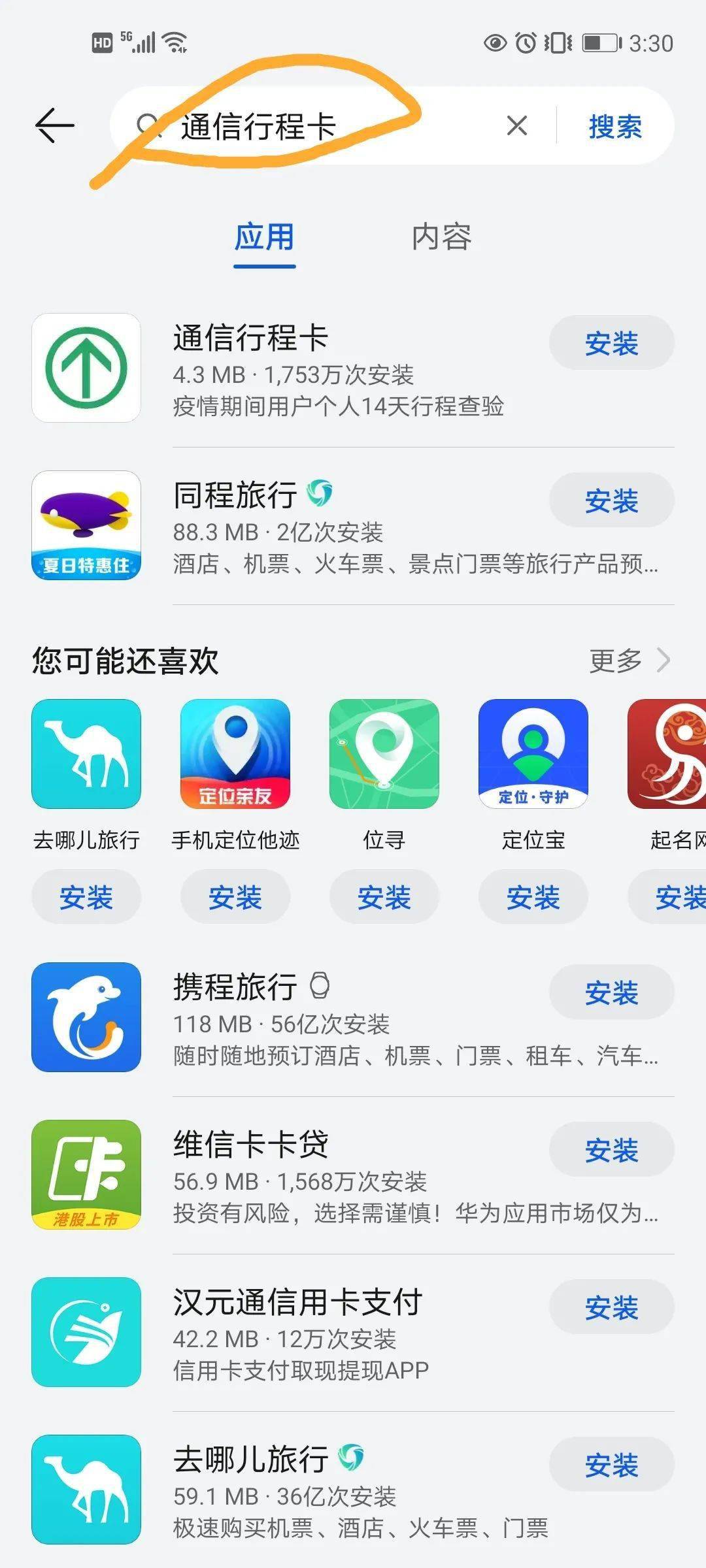Open 更多 recommended apps
Viewport: 706px width, 1568px height.
tap(629, 661)
